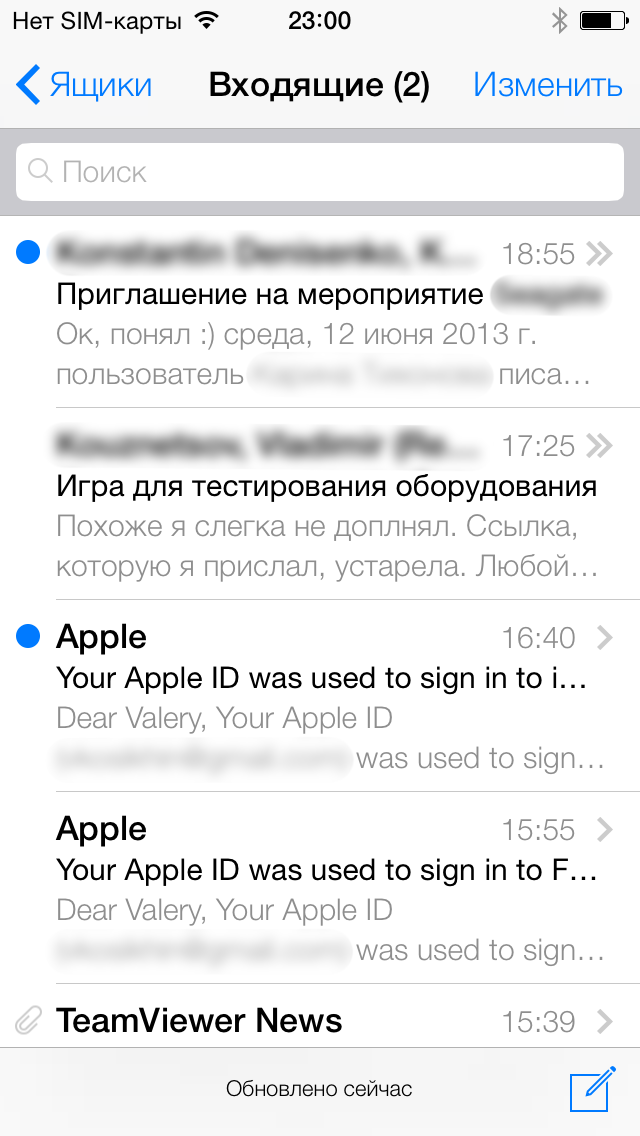Open the email Приглашение на мероприятие

(320, 312)
